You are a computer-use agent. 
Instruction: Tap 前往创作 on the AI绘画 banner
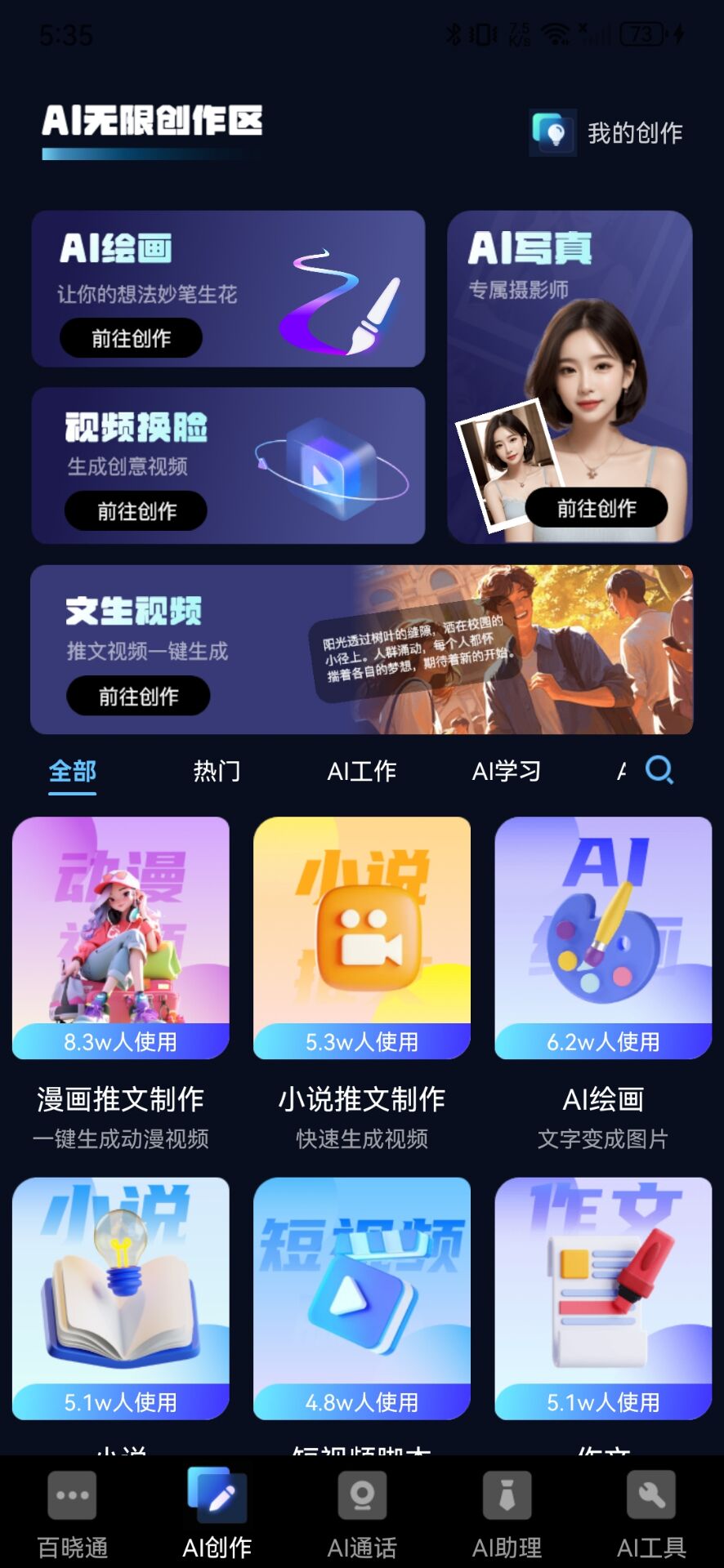pos(131,338)
